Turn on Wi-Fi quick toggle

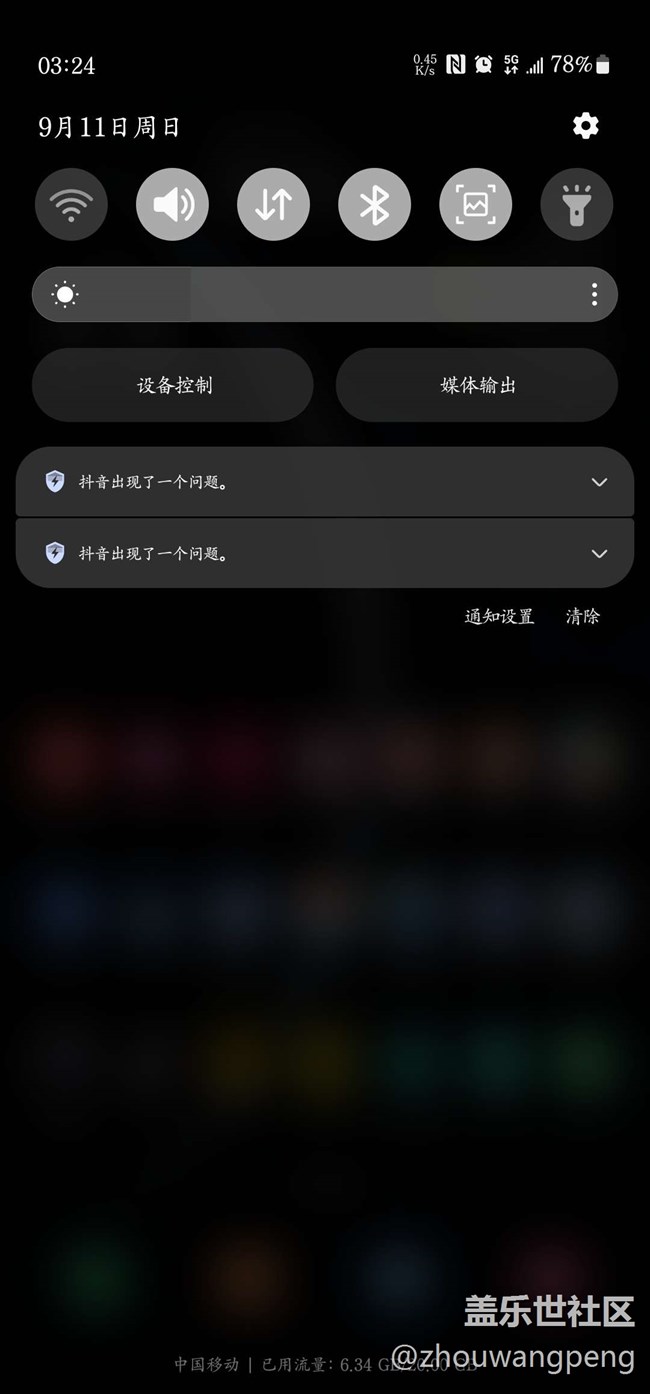coord(71,205)
